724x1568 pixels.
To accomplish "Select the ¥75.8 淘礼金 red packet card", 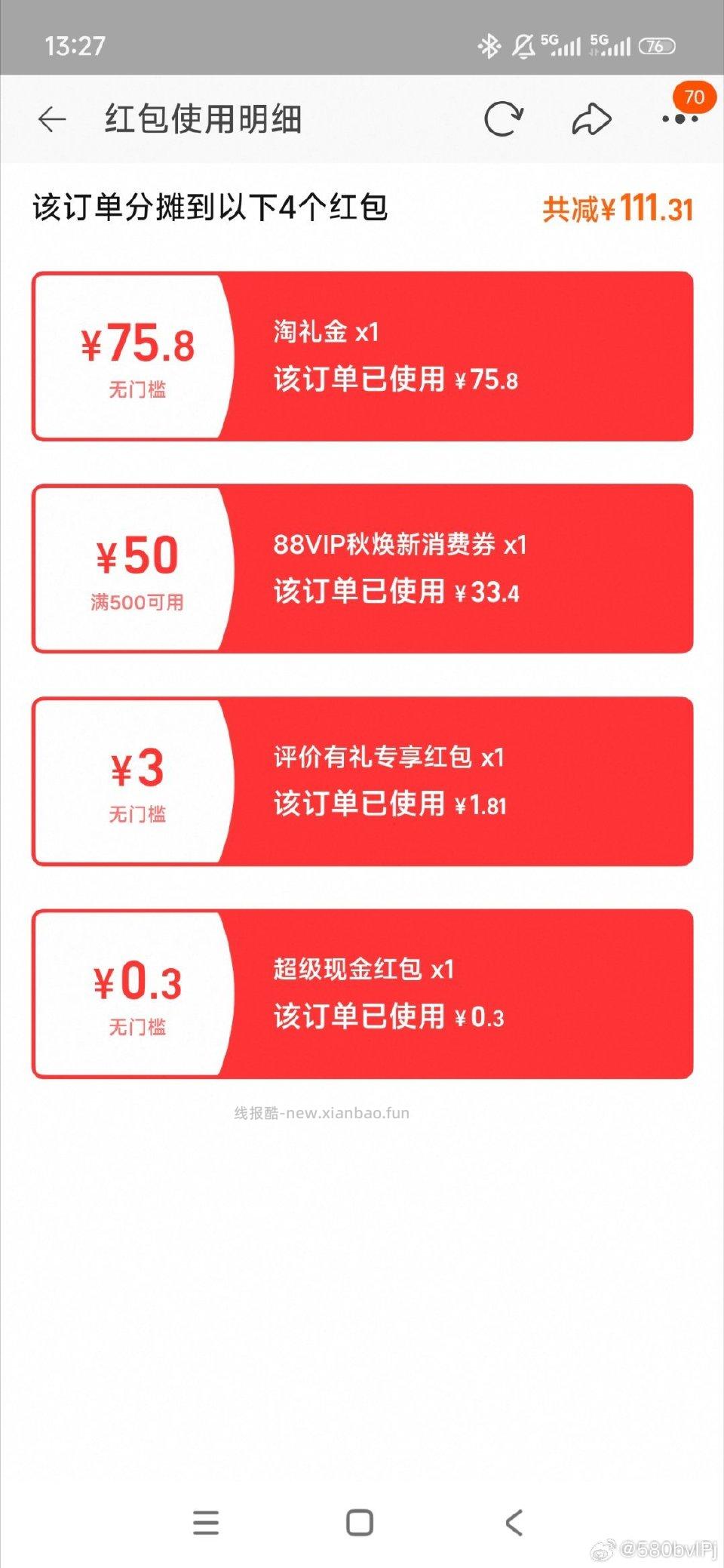I will point(362,355).
